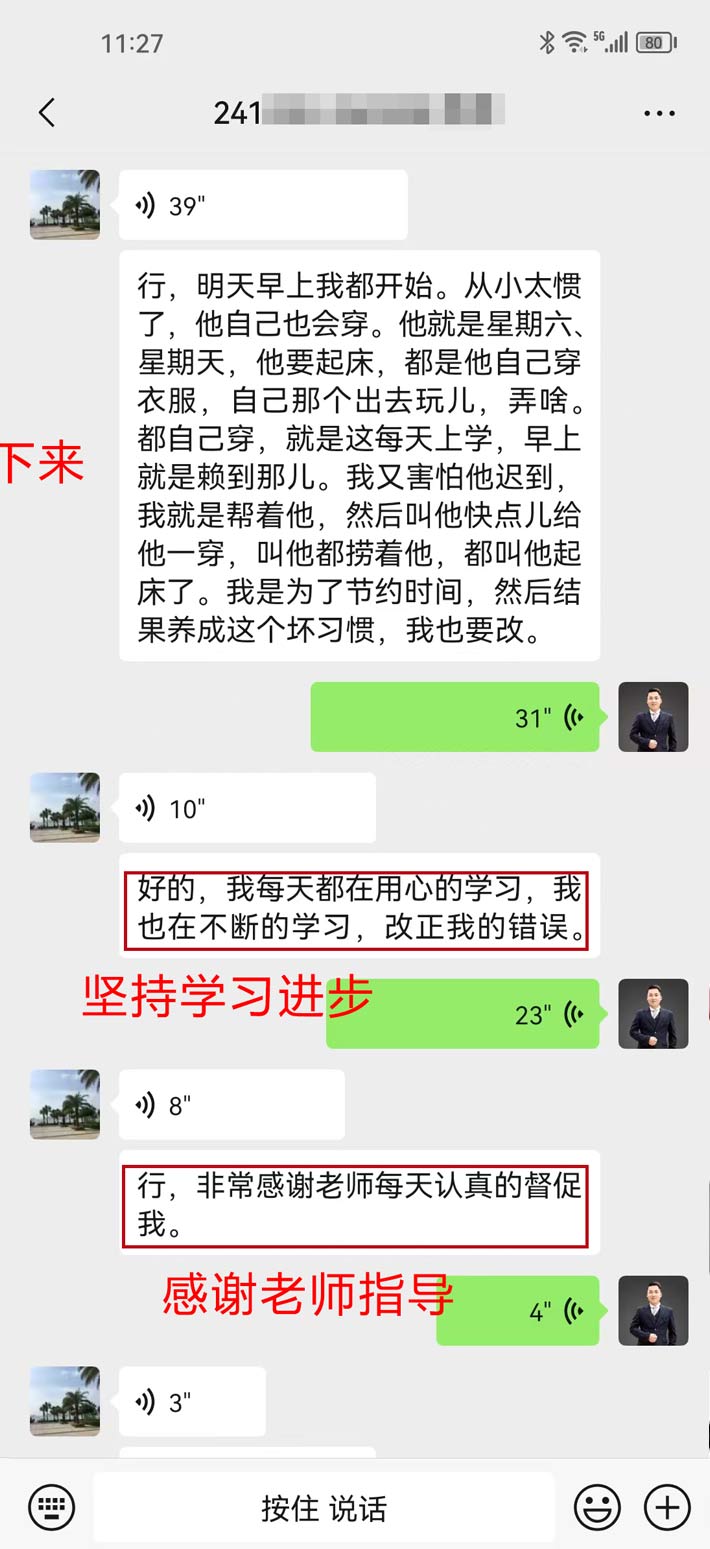Play the 10-second voice message

(247, 808)
